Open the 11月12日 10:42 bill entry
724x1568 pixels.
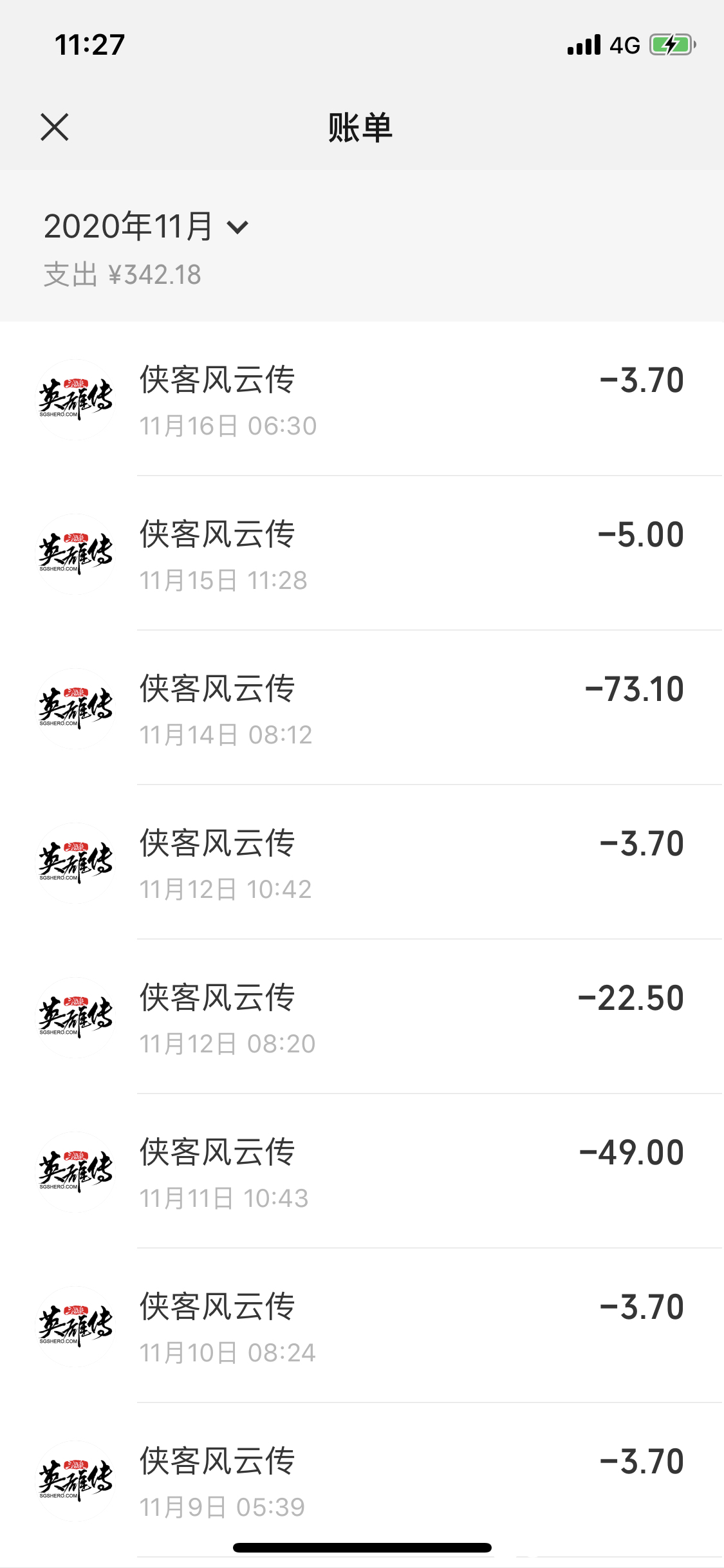tap(362, 863)
